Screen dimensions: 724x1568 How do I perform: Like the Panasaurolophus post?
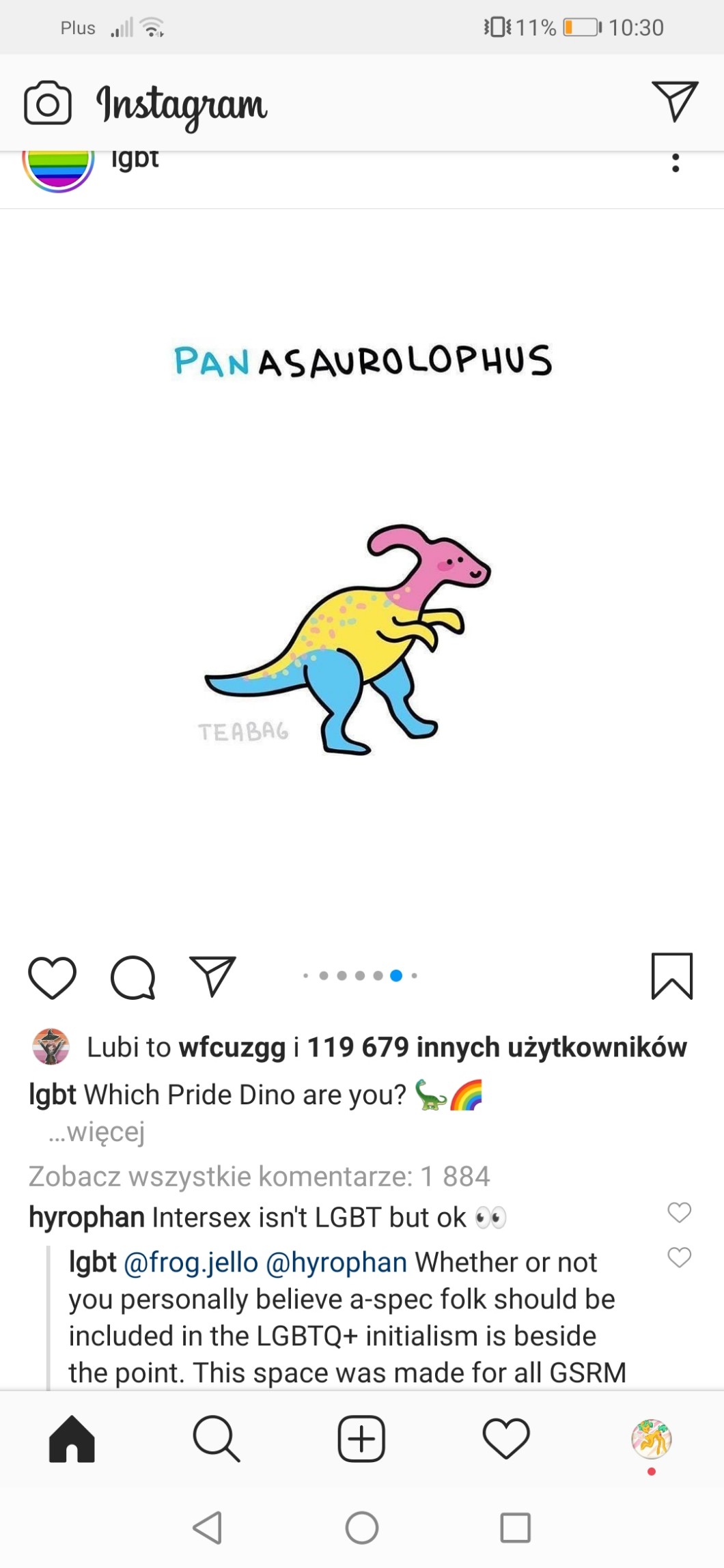pos(52,977)
